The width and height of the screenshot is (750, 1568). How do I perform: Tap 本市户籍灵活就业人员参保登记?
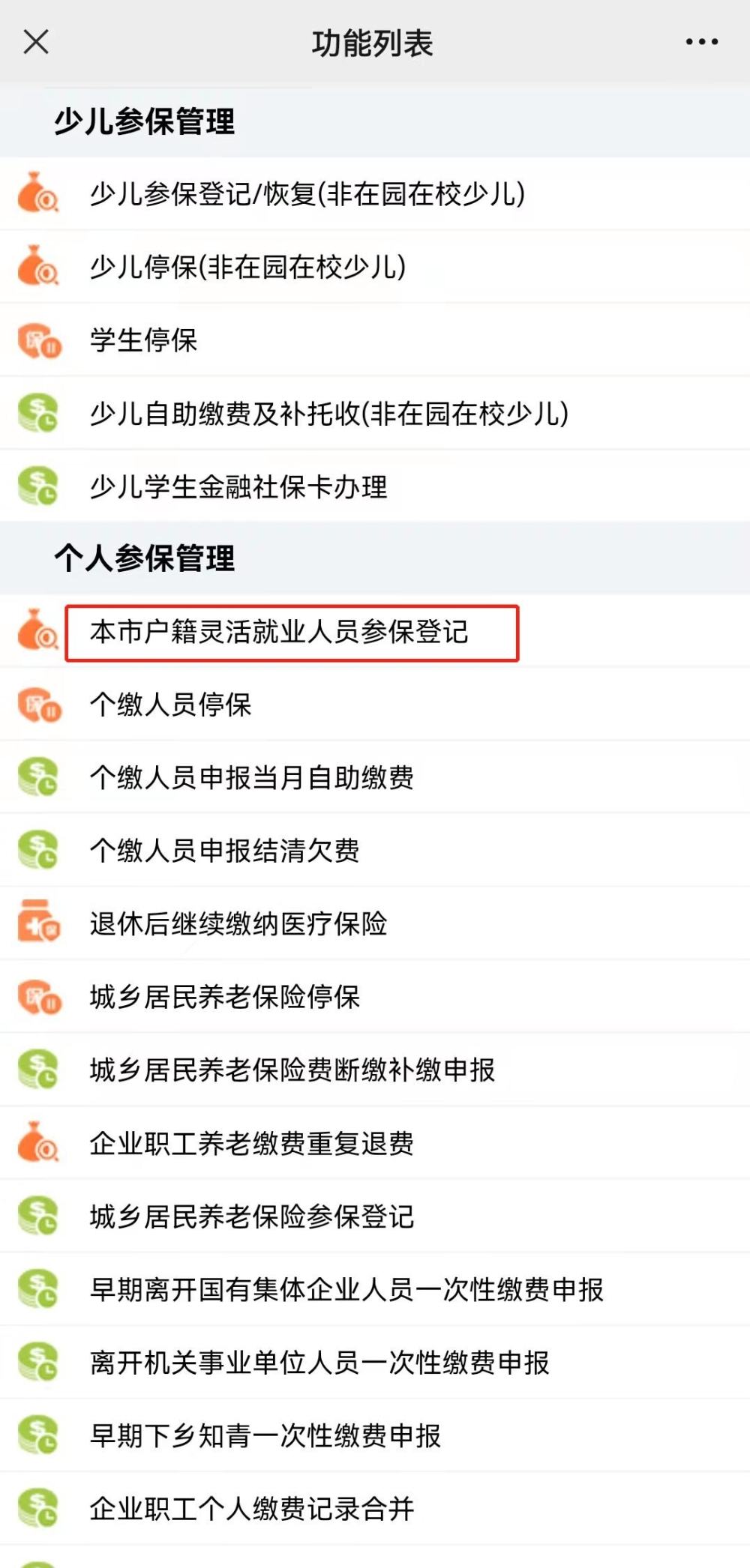[x=375, y=632]
